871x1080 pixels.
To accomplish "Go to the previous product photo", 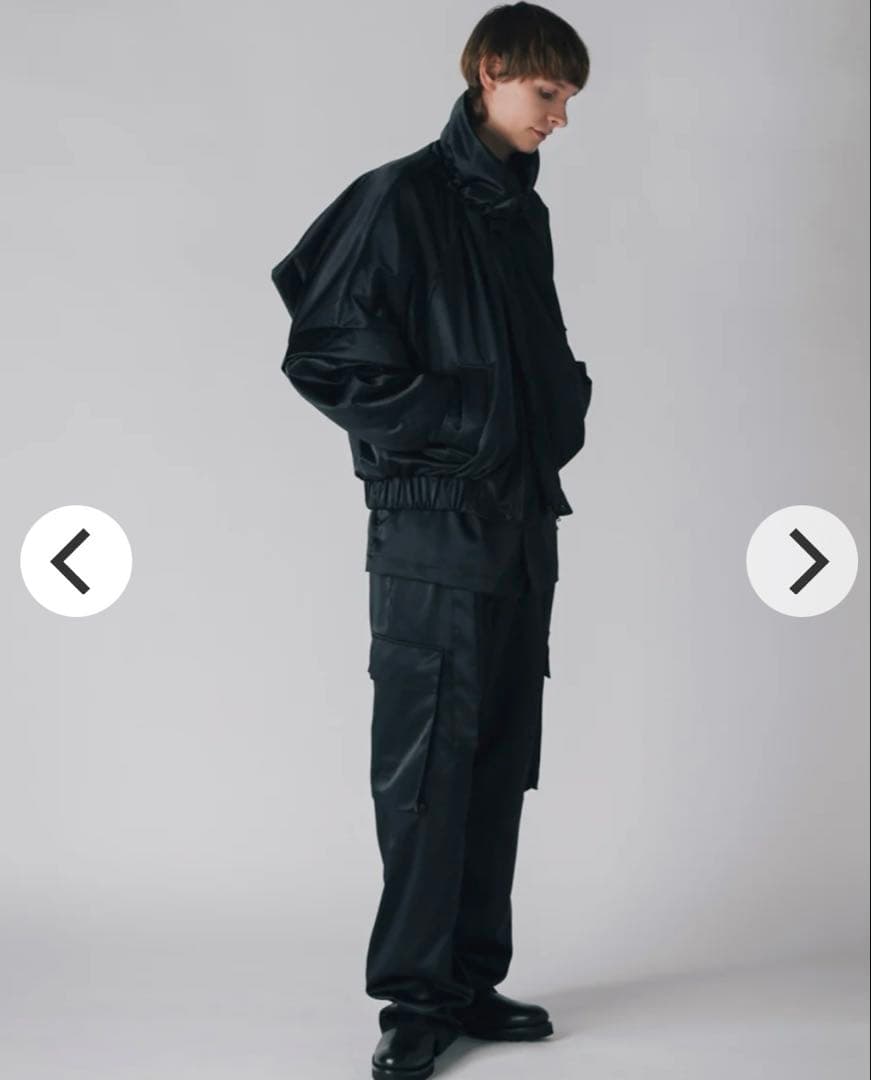I will [x=76, y=561].
